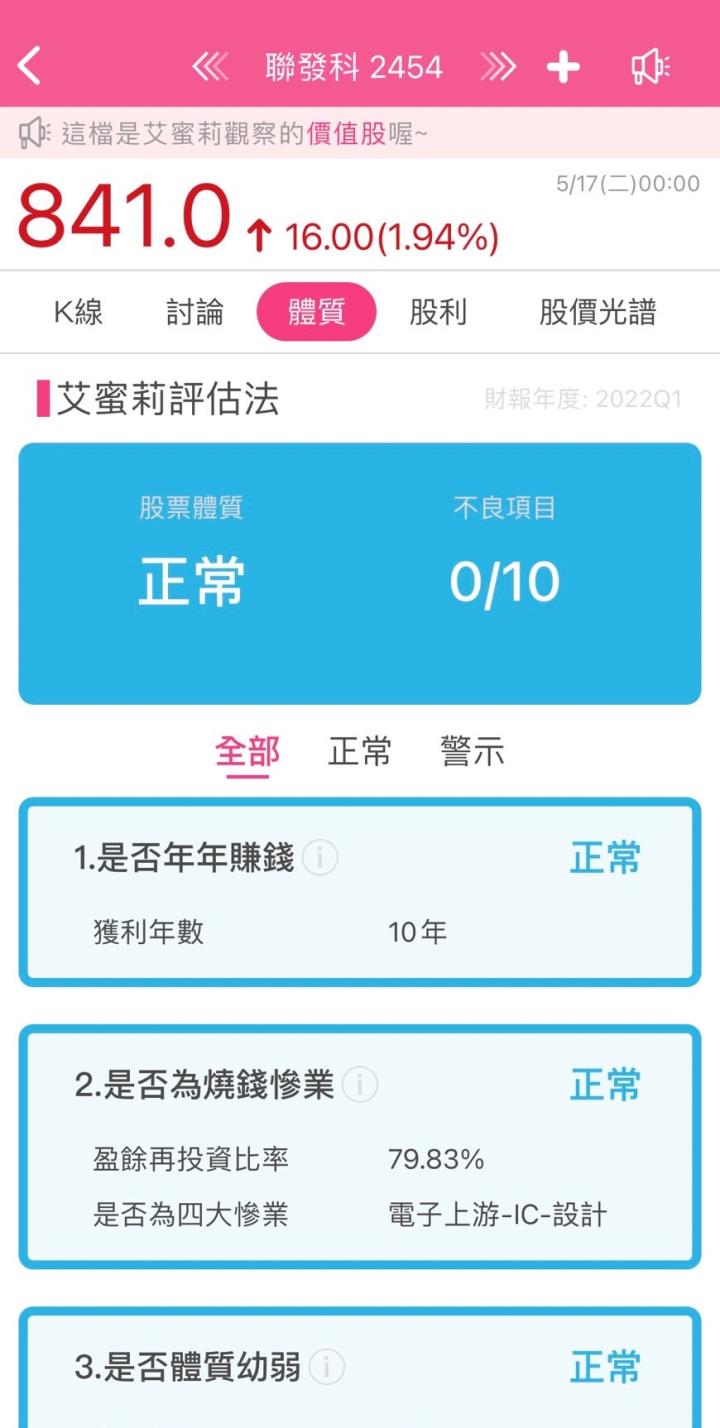Show 全部 evaluation items
Image resolution: width=720 pixels, height=1428 pixels.
click(247, 752)
